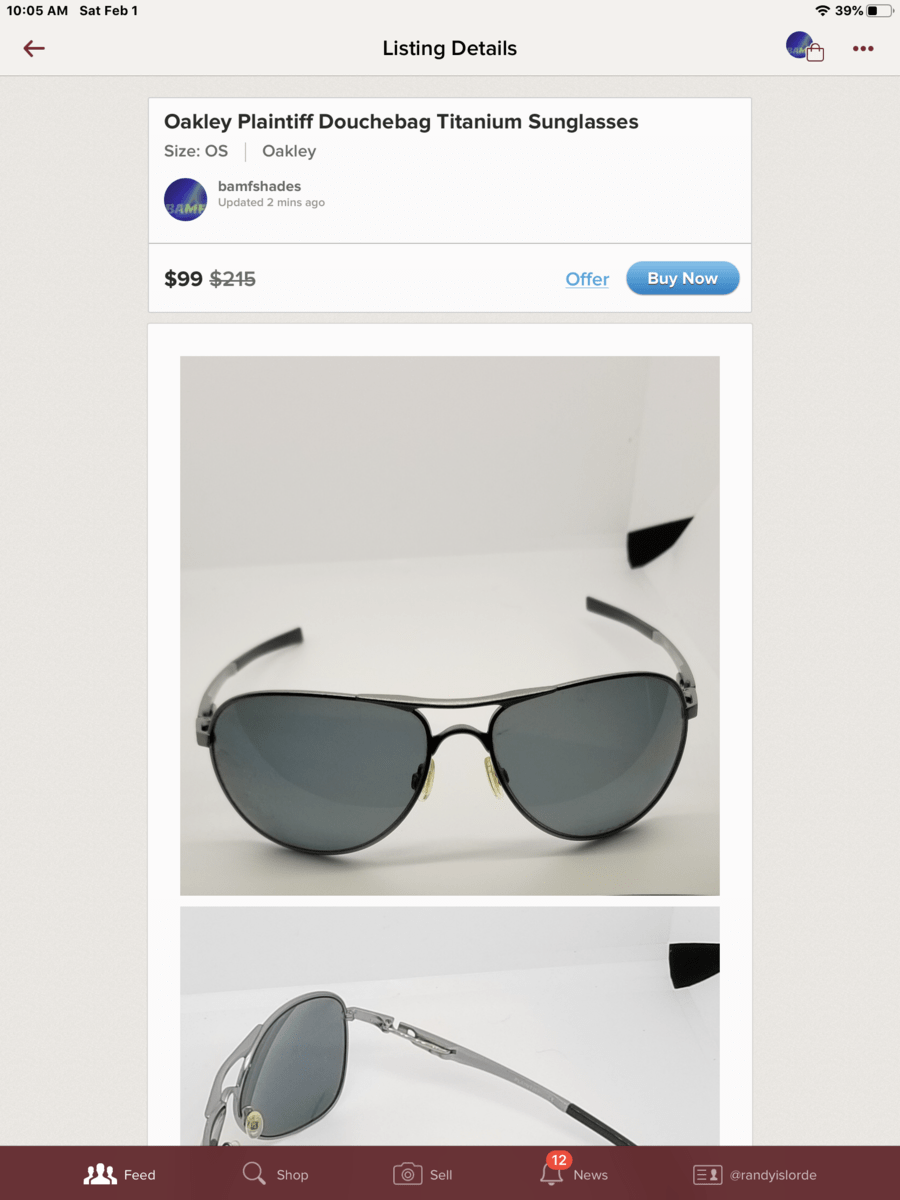Open the seller's bundle bag icon
This screenshot has height=1200, width=900.
pos(805,47)
